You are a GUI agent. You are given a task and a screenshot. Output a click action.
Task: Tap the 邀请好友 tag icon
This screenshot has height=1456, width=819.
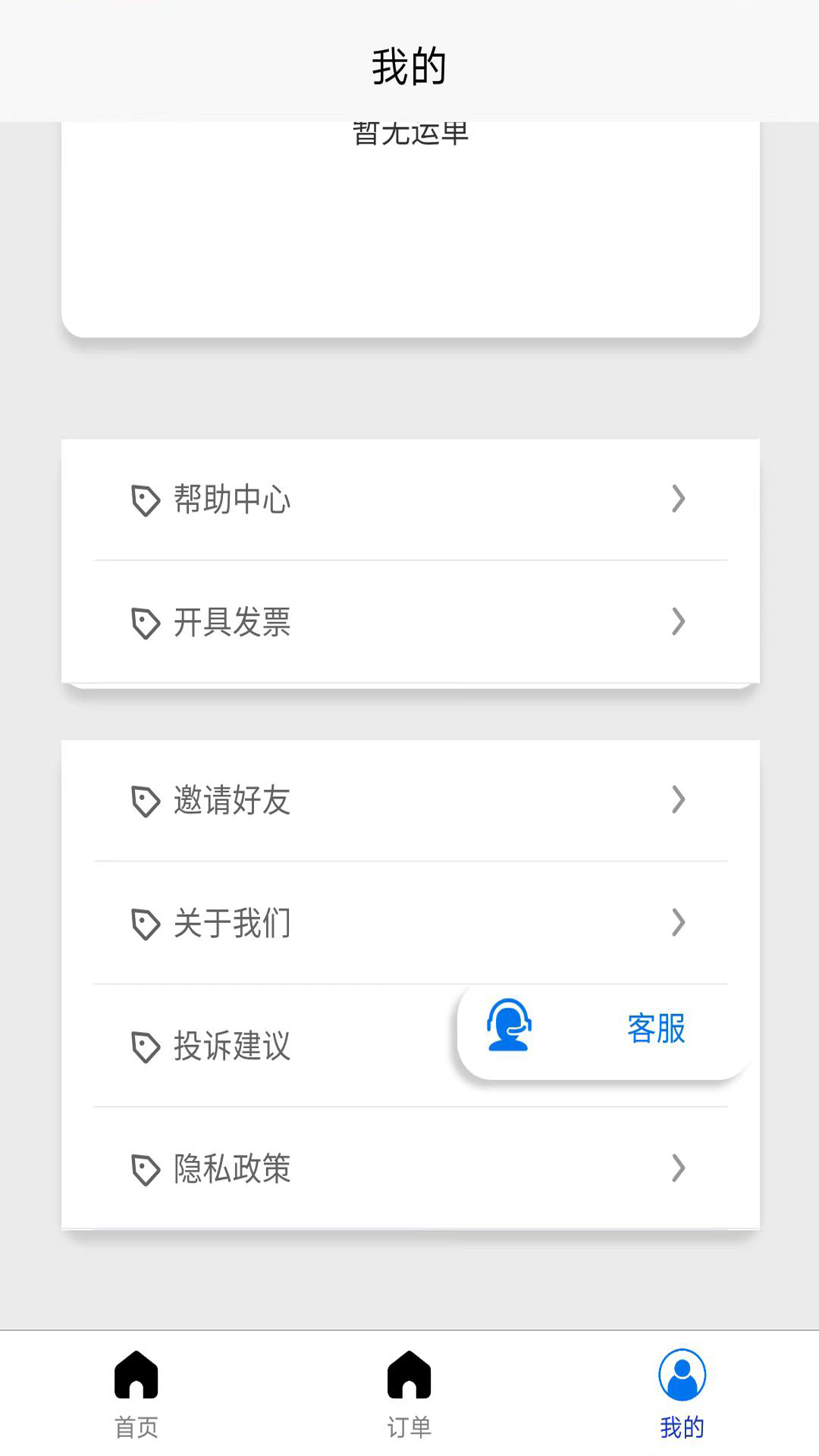(143, 800)
